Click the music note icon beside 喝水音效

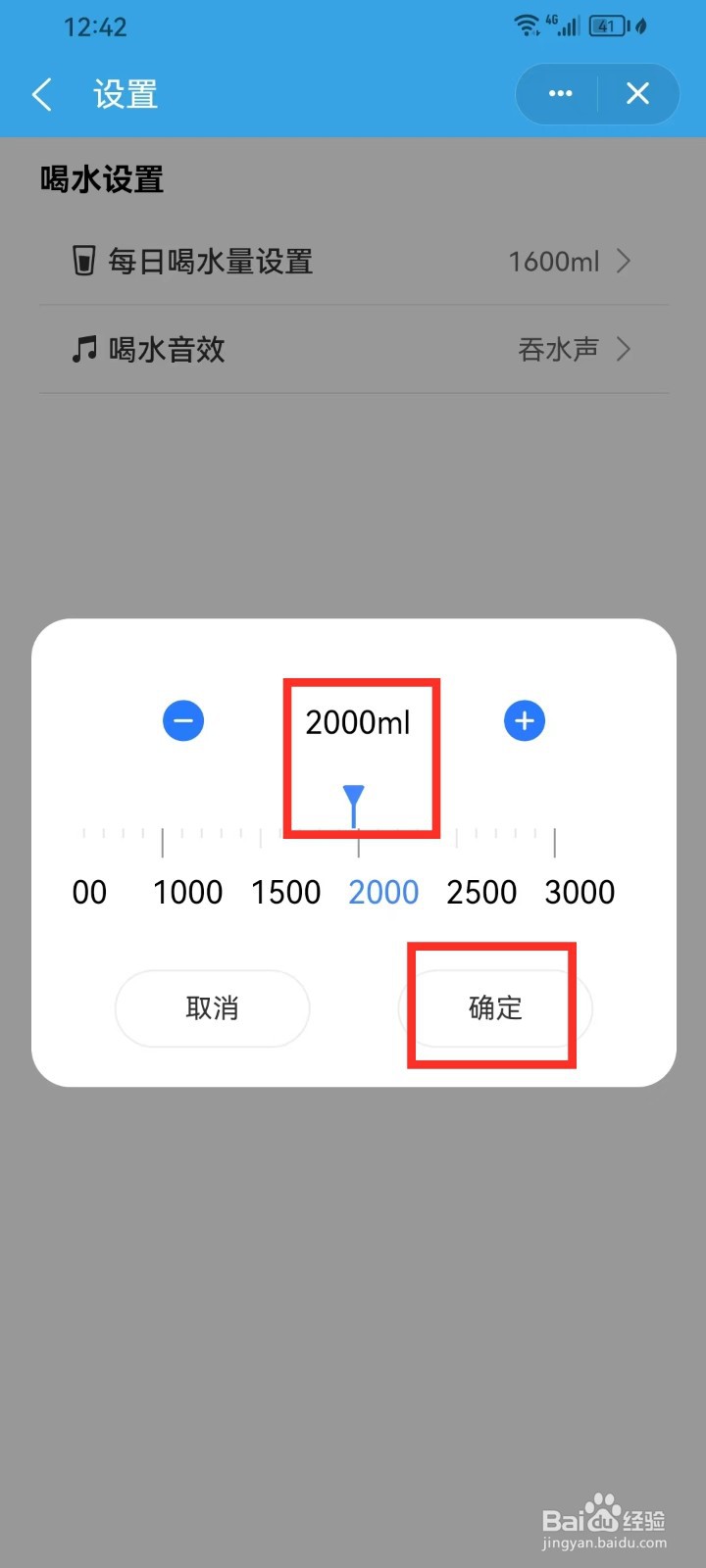(x=83, y=349)
